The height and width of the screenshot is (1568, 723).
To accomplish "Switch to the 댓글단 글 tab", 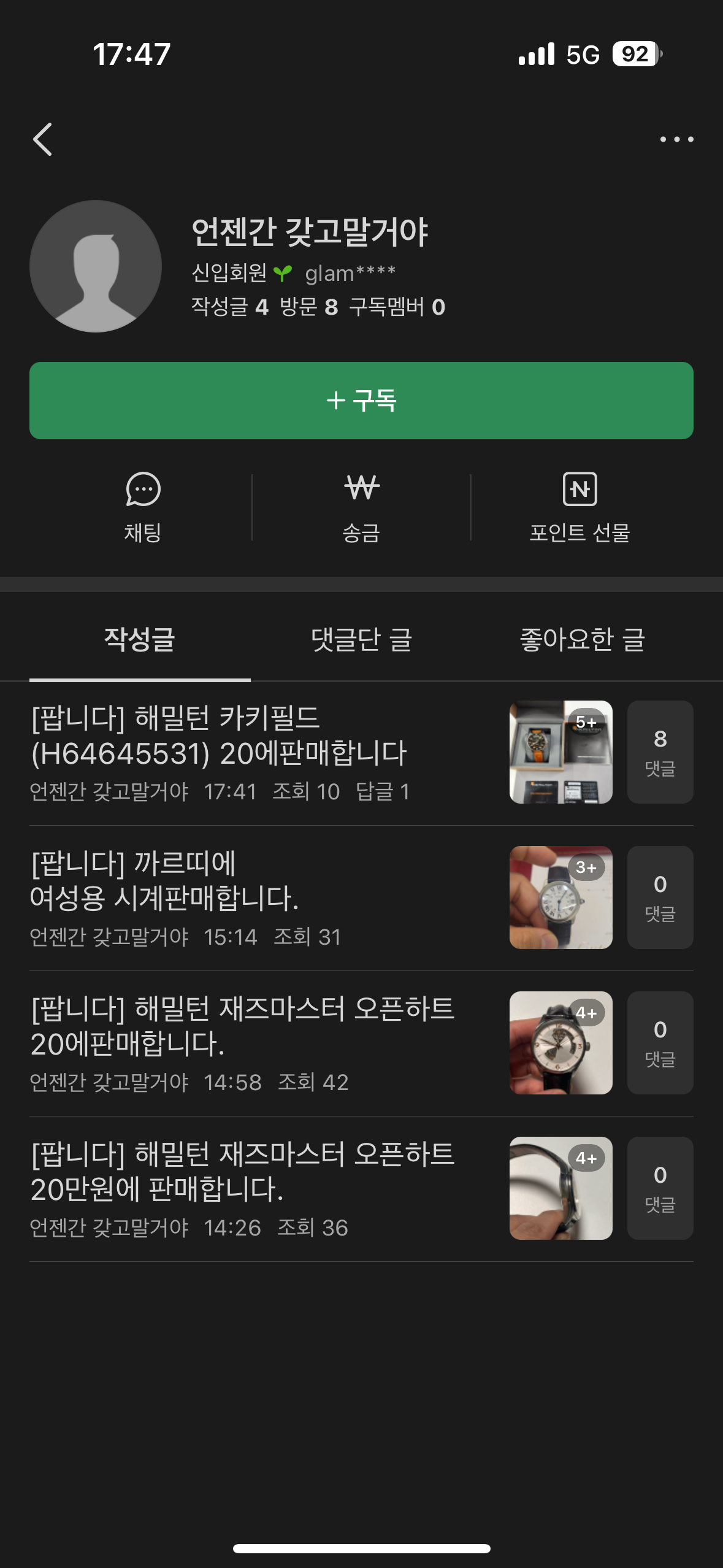I will [x=361, y=640].
